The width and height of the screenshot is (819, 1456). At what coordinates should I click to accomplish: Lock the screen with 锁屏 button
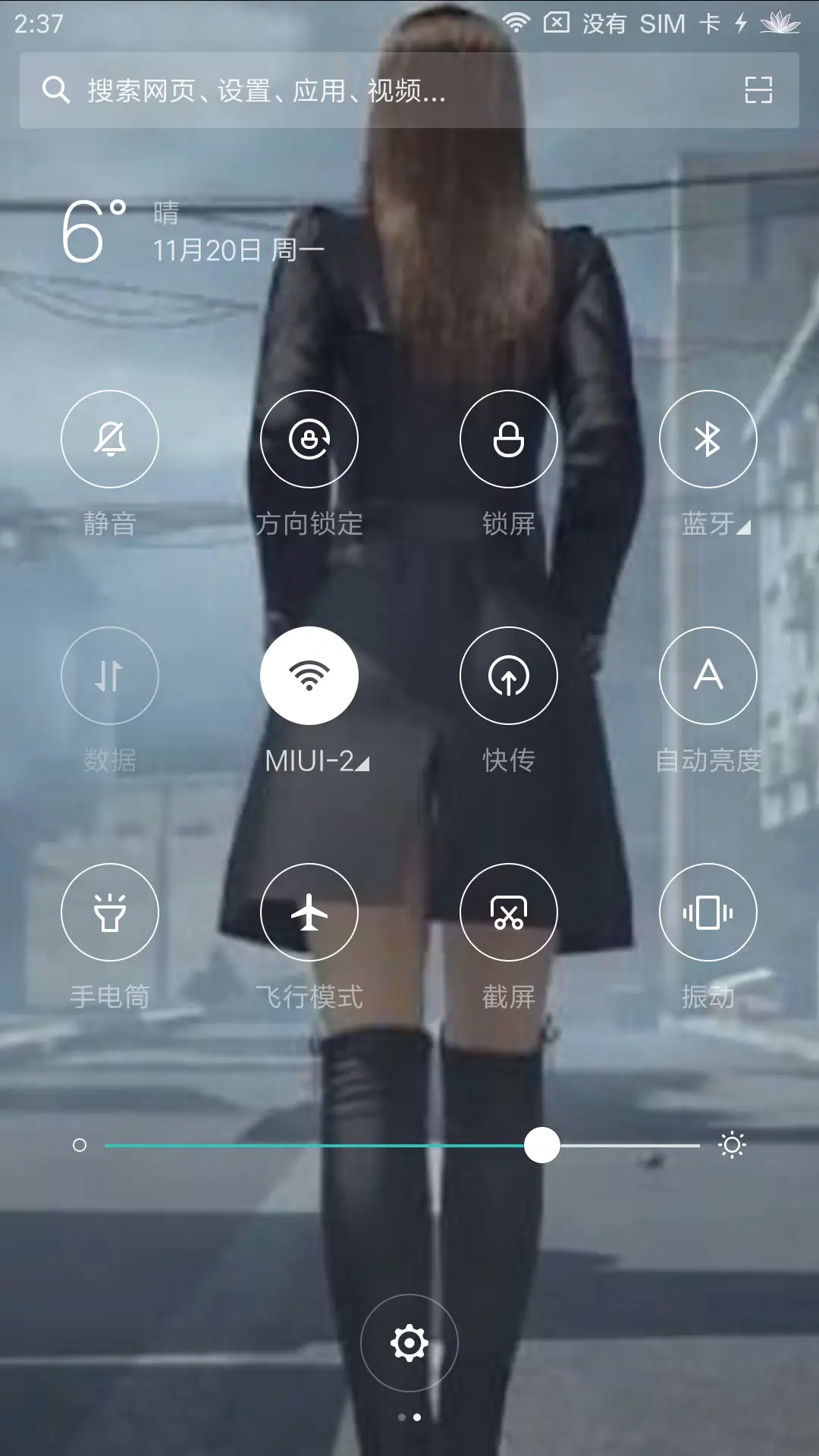point(509,439)
